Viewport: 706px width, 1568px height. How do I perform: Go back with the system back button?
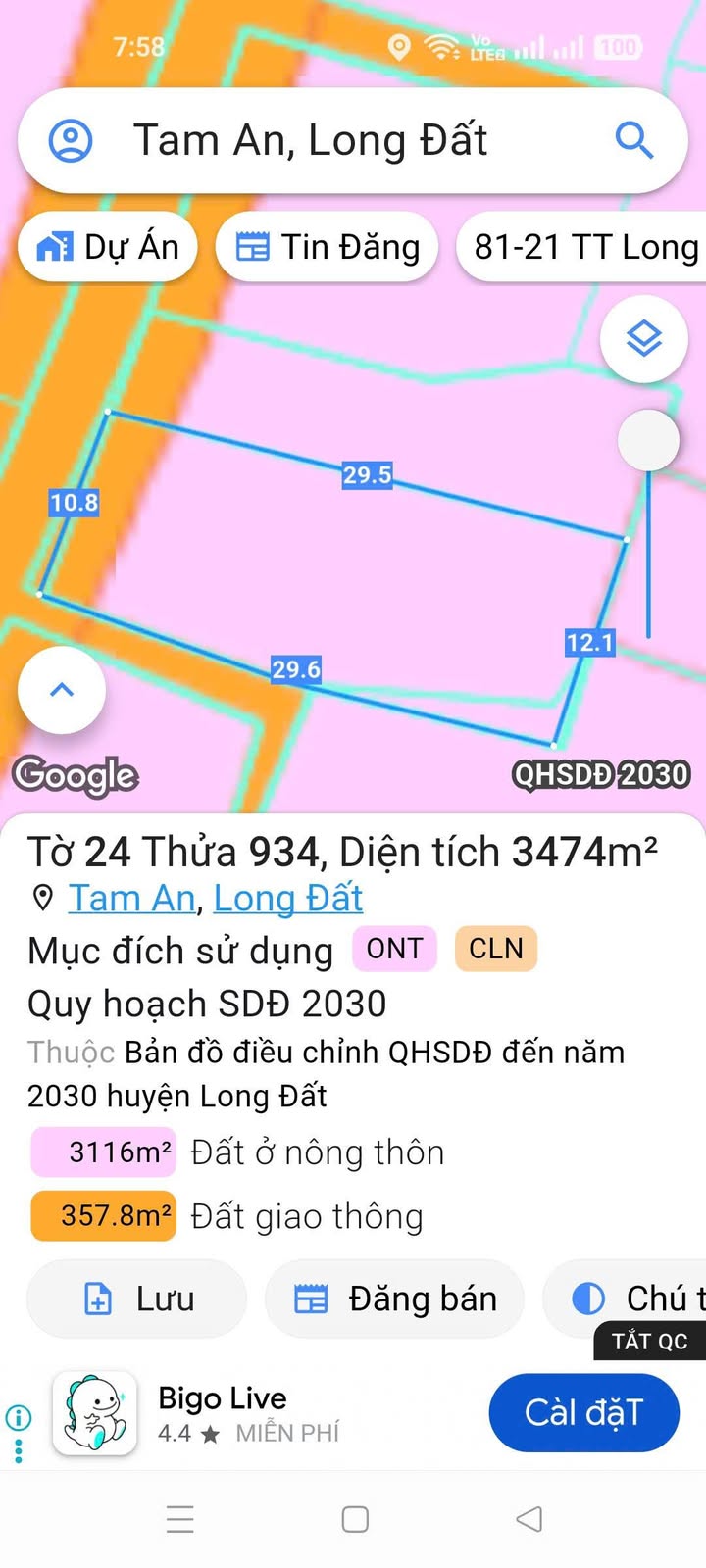(x=529, y=1519)
